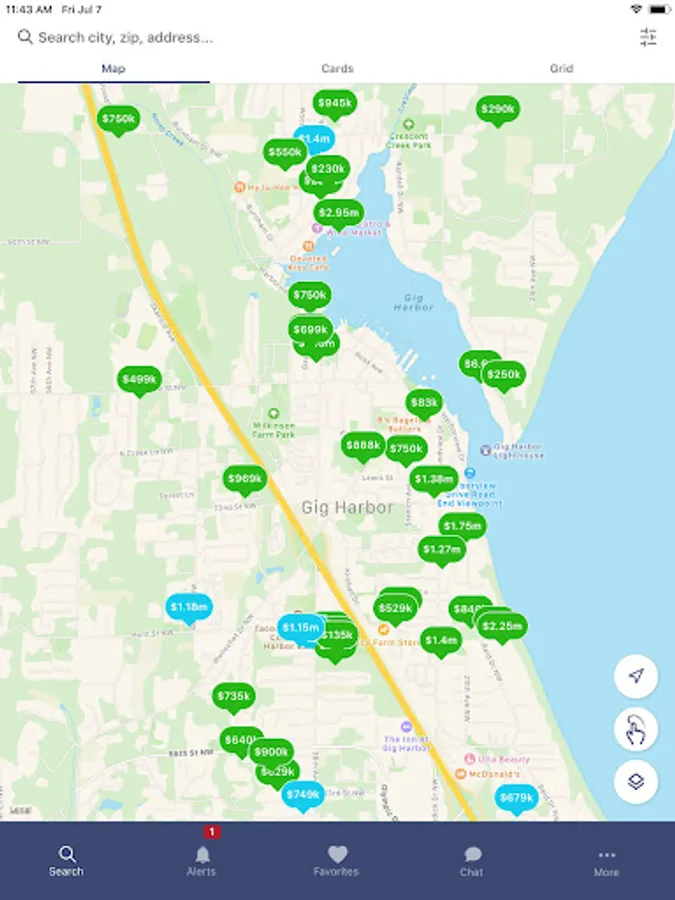This screenshot has width=675, height=900.
Task: Center map on my current location
Action: (x=635, y=676)
